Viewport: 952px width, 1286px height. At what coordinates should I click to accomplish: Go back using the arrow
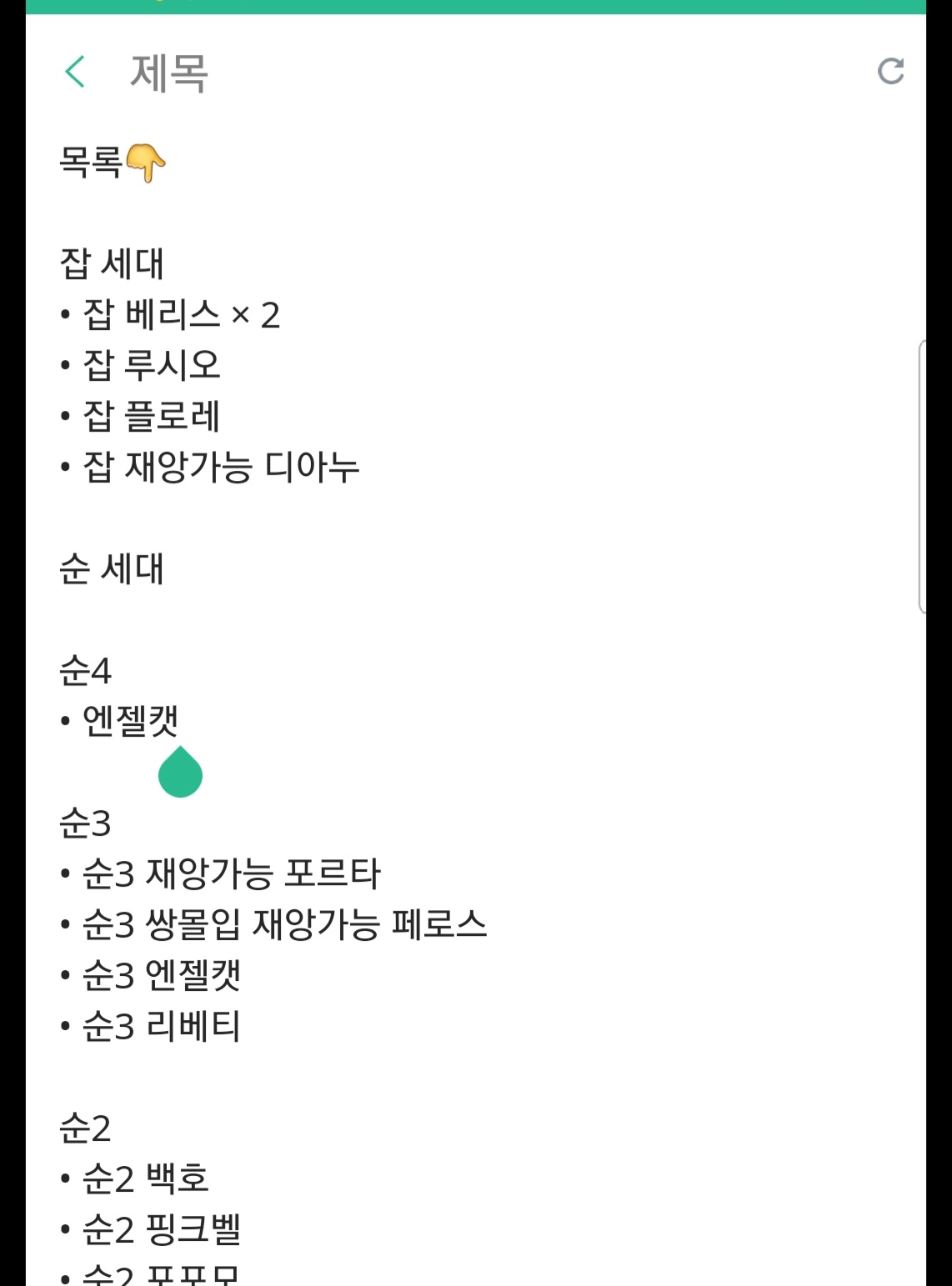coord(75,72)
